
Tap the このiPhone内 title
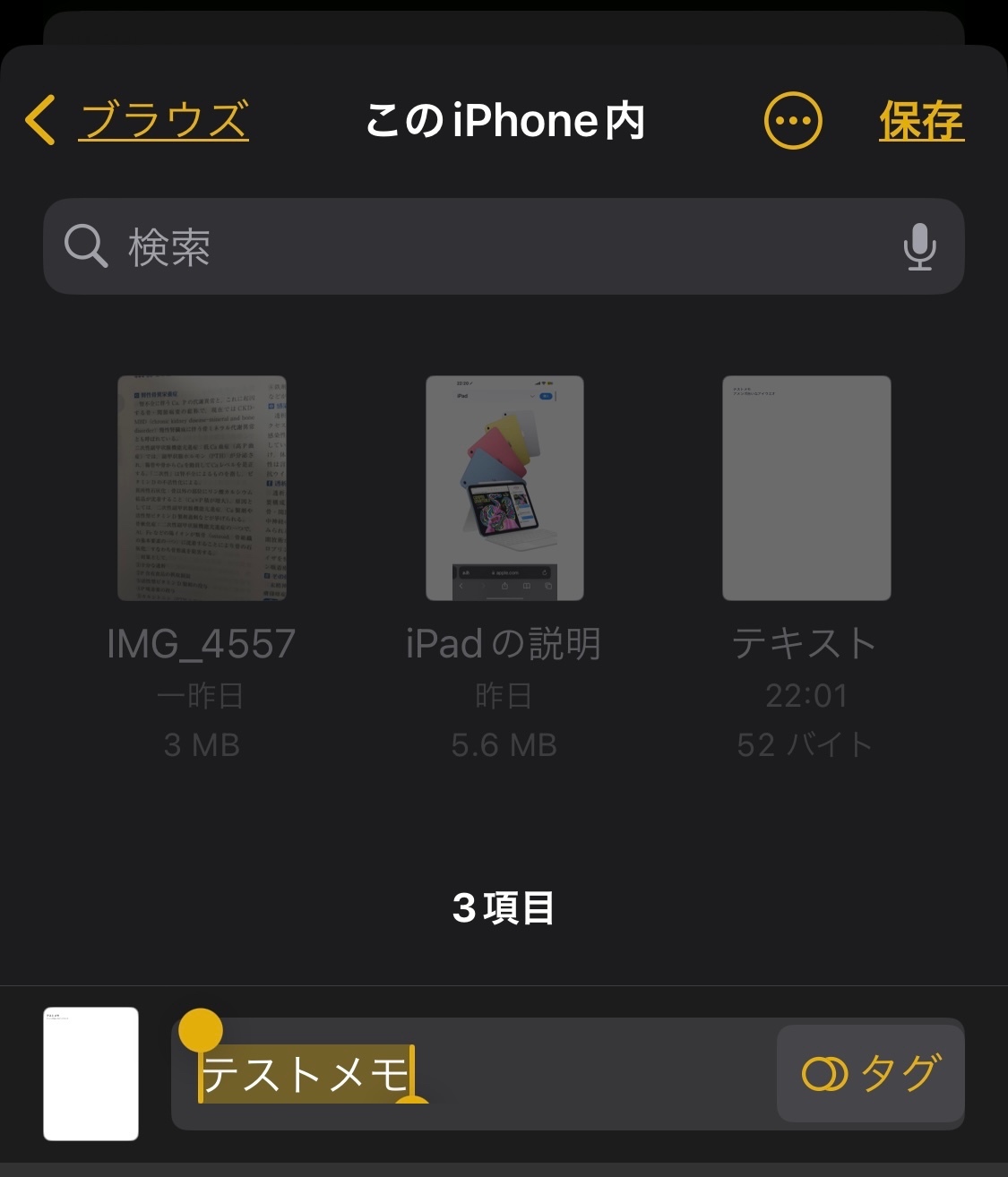click(504, 119)
